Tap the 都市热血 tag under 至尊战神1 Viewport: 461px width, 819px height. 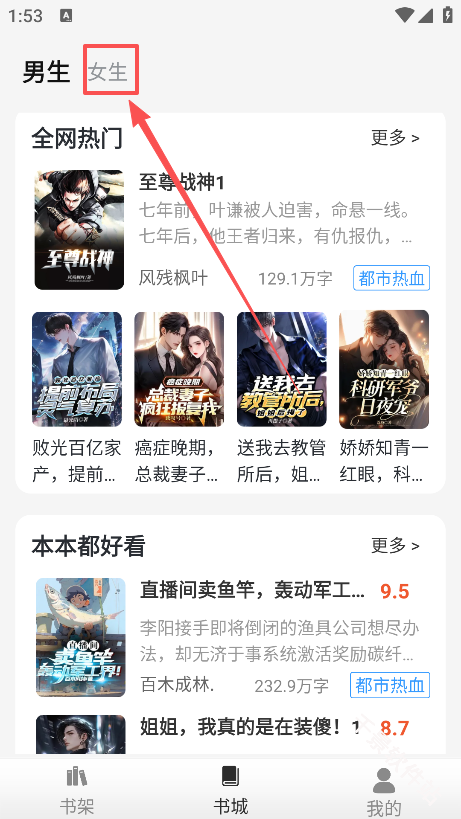click(392, 278)
